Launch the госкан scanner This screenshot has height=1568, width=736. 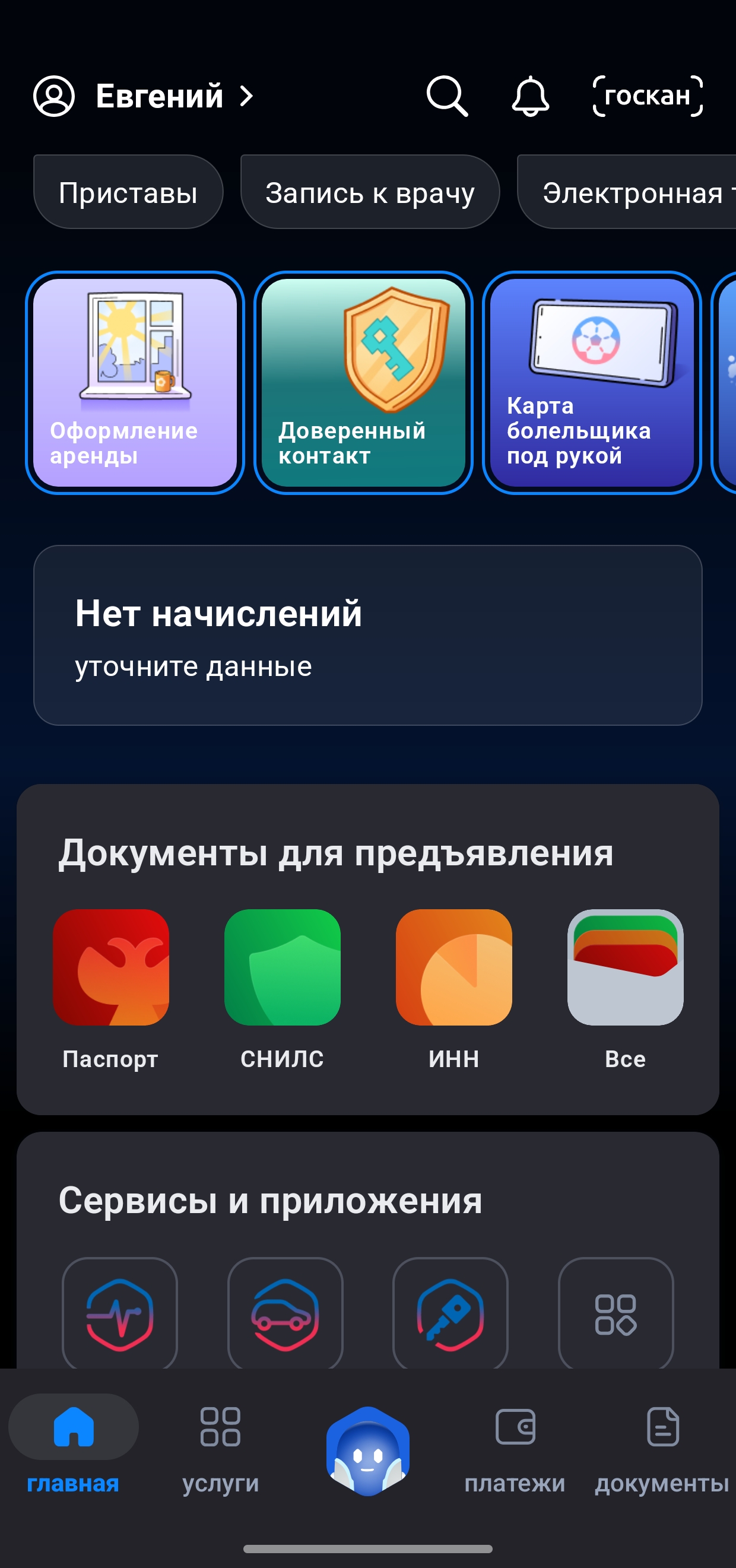click(x=648, y=96)
